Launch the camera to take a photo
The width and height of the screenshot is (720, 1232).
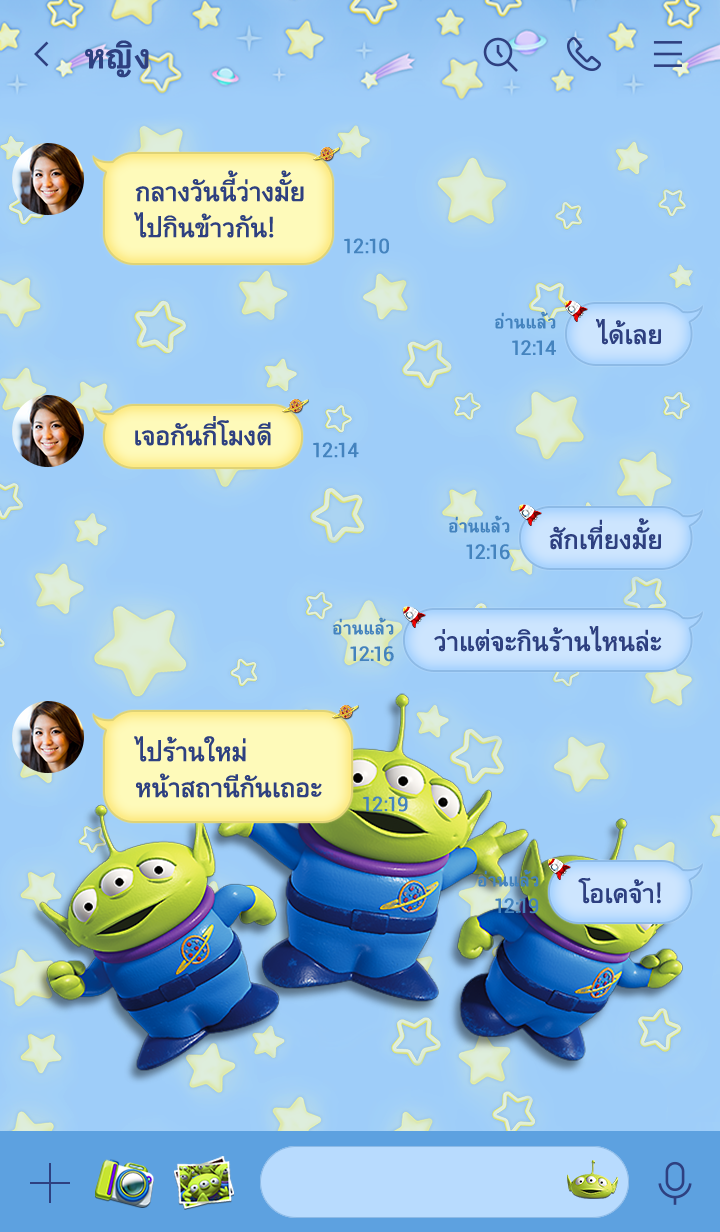pyautogui.click(x=124, y=1183)
